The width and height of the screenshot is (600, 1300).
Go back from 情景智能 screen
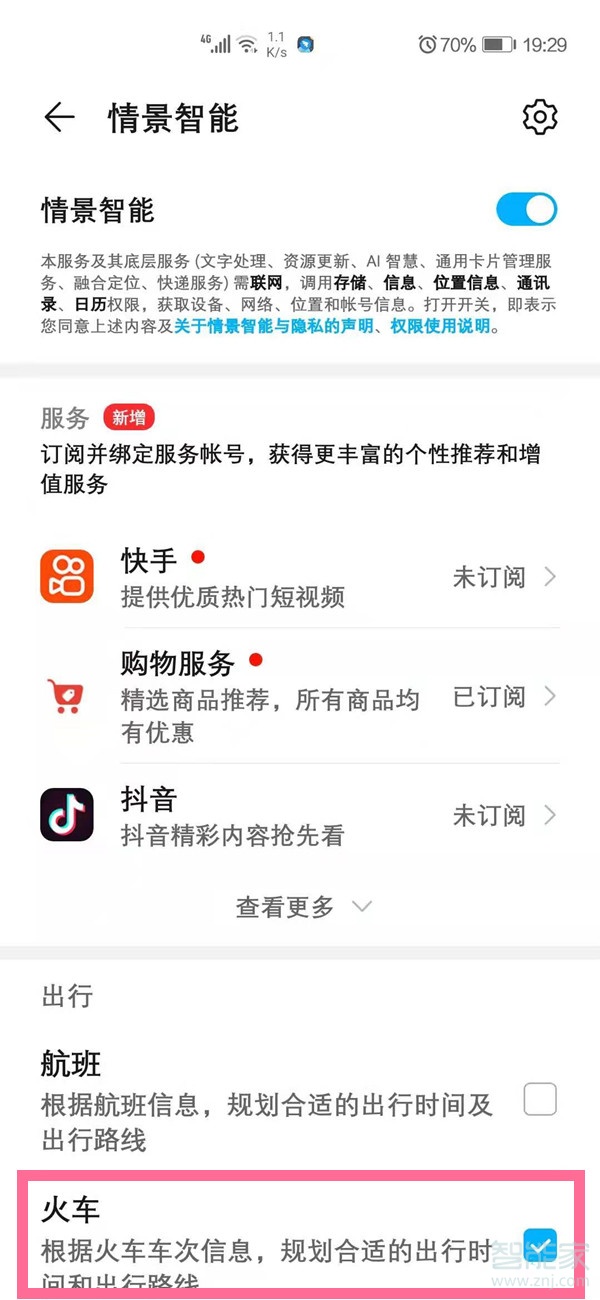click(59, 118)
